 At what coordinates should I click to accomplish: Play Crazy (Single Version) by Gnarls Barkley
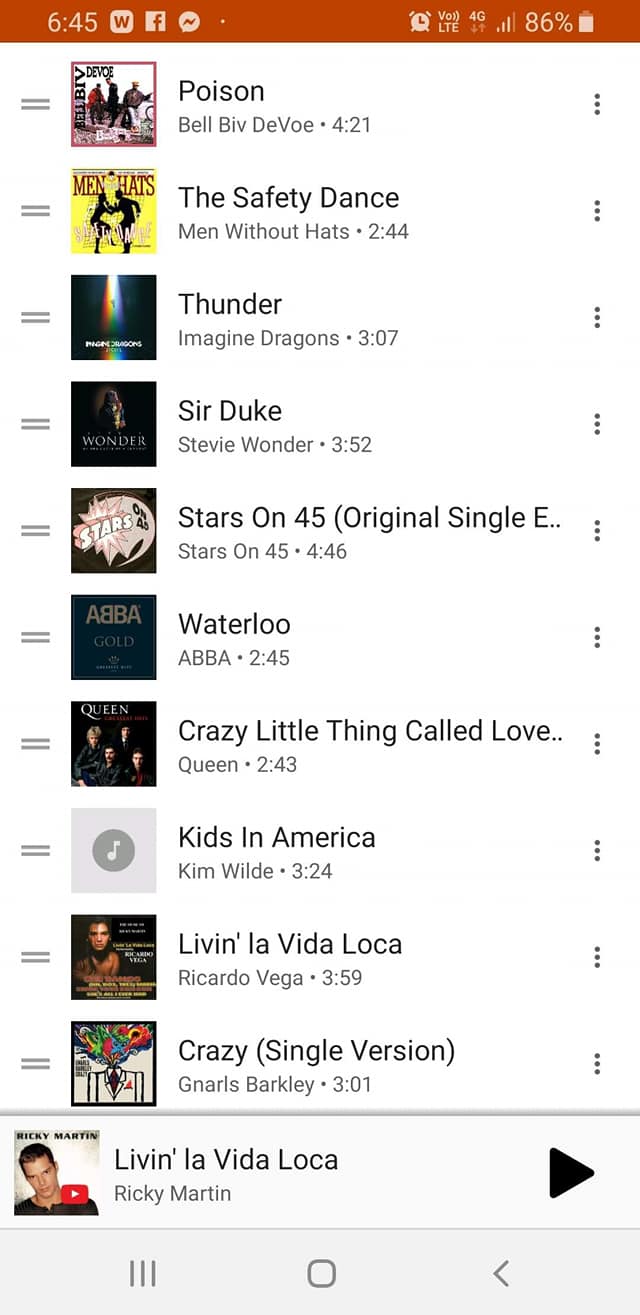[x=320, y=1064]
